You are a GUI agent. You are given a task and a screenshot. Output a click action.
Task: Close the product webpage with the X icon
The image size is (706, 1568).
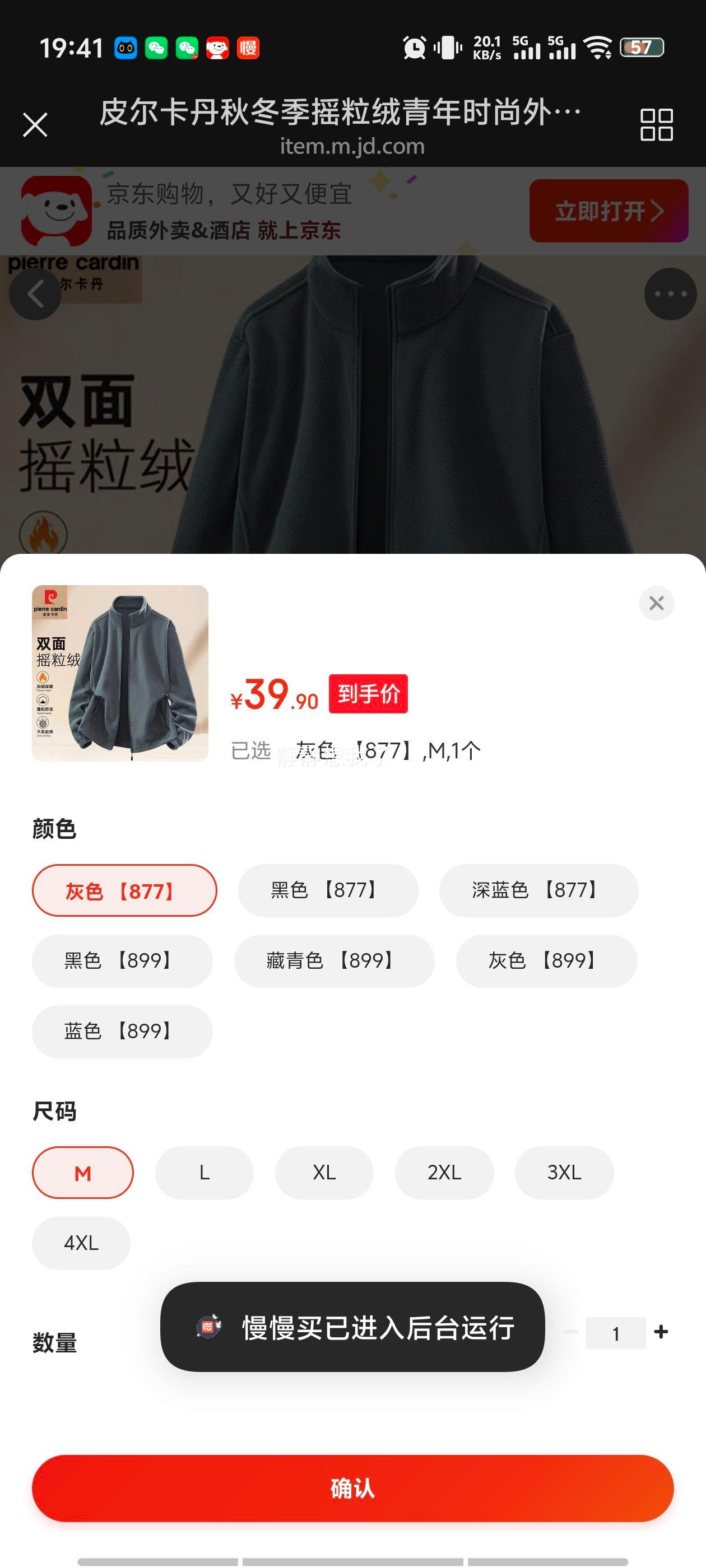click(35, 124)
